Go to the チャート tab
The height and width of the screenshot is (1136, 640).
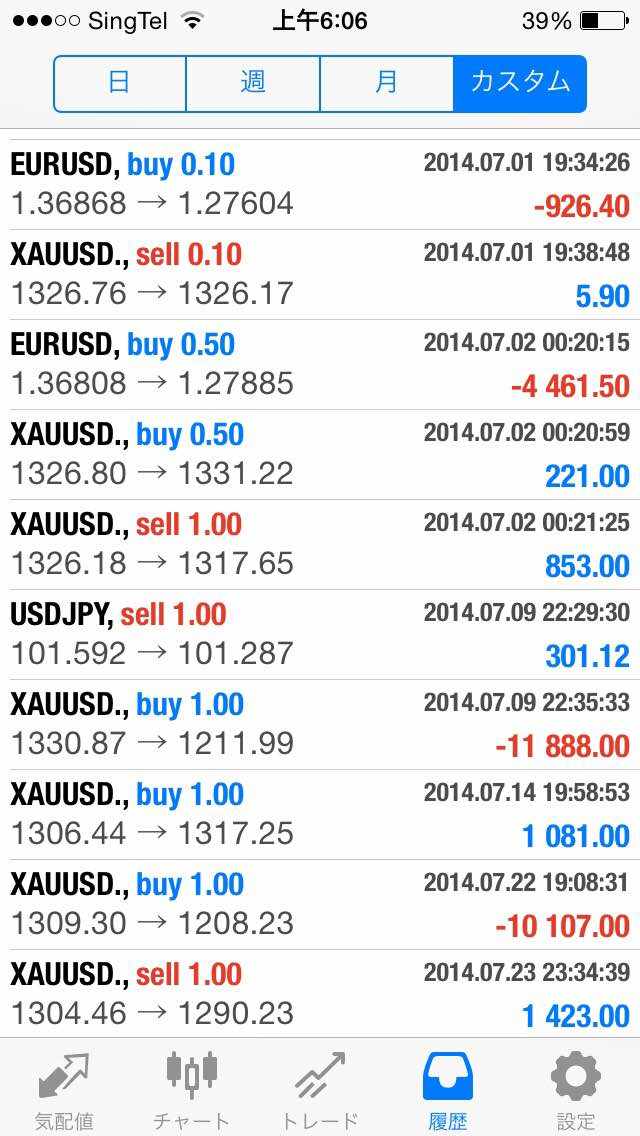[191, 1089]
